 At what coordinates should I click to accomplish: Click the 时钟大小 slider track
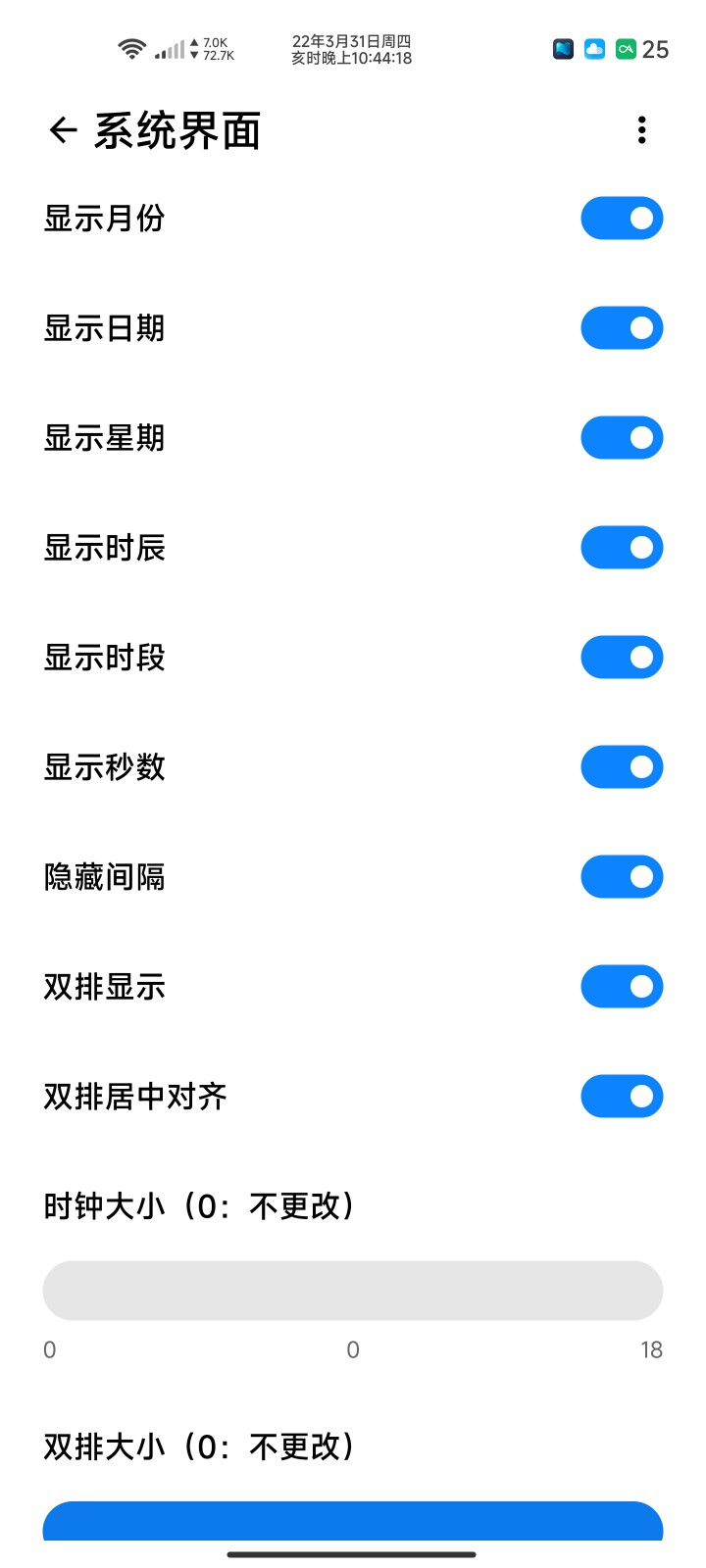[353, 1291]
